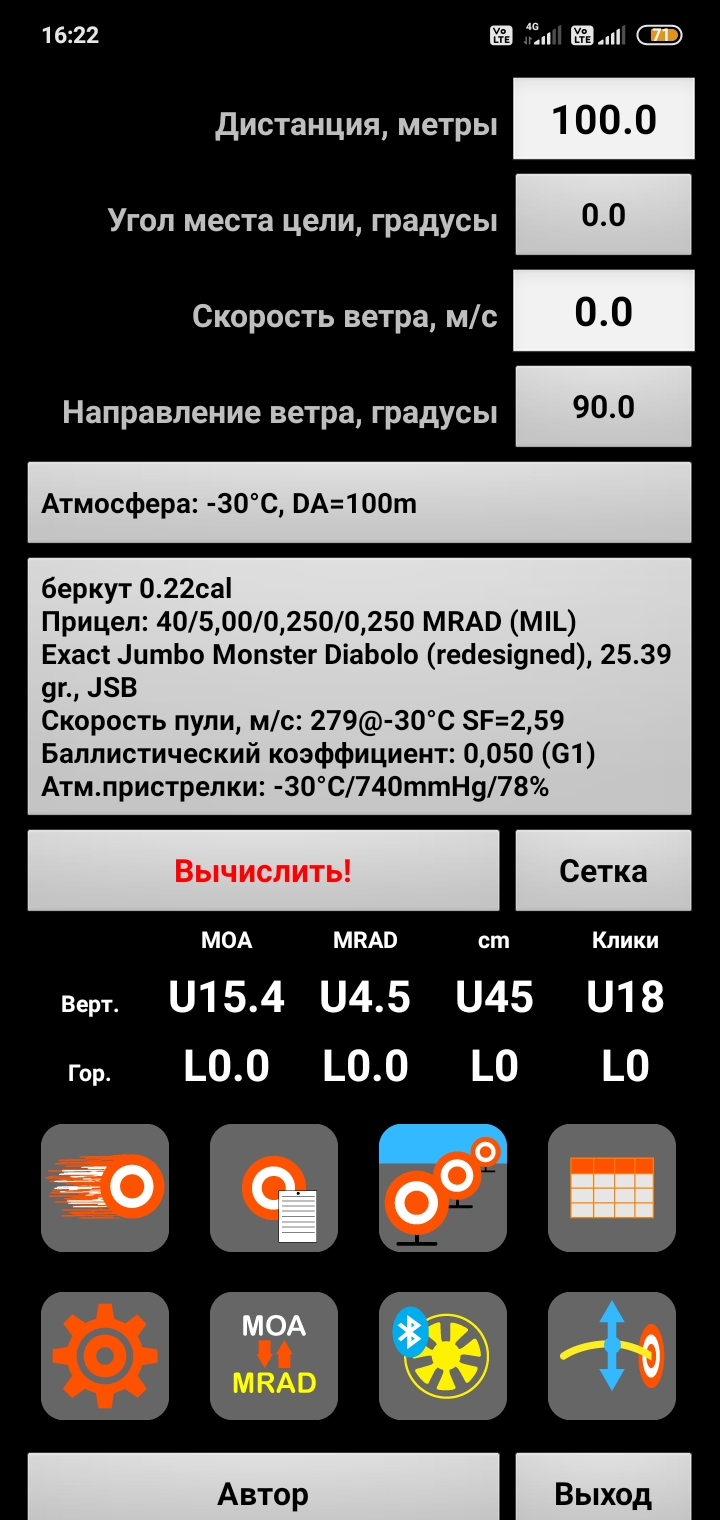Open the flying bullet target icon
Screen dimensions: 720x1520
pos(105,1187)
